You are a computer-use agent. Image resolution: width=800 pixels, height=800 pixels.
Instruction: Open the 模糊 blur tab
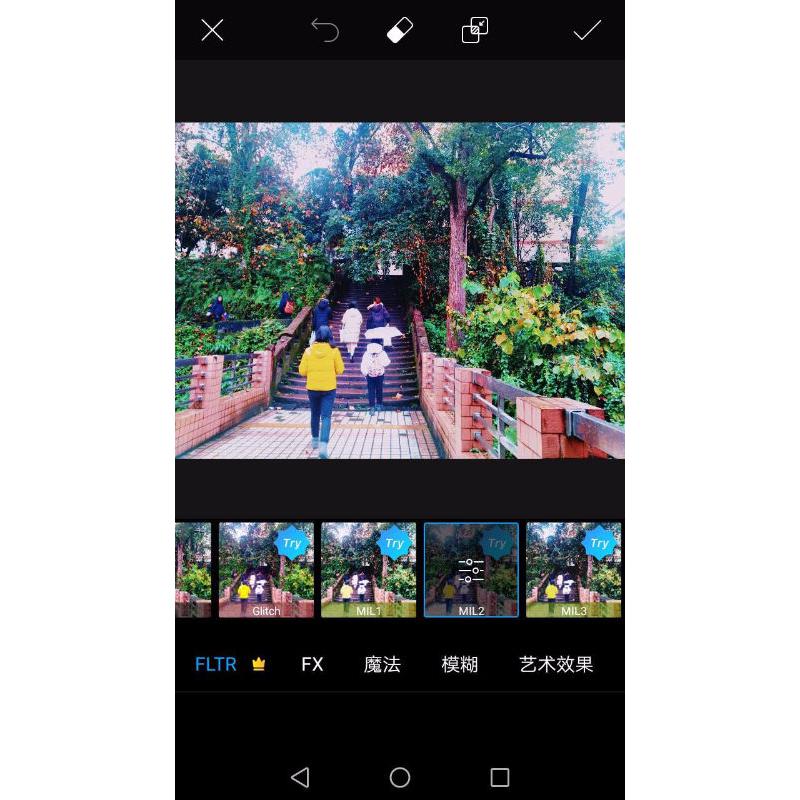460,664
